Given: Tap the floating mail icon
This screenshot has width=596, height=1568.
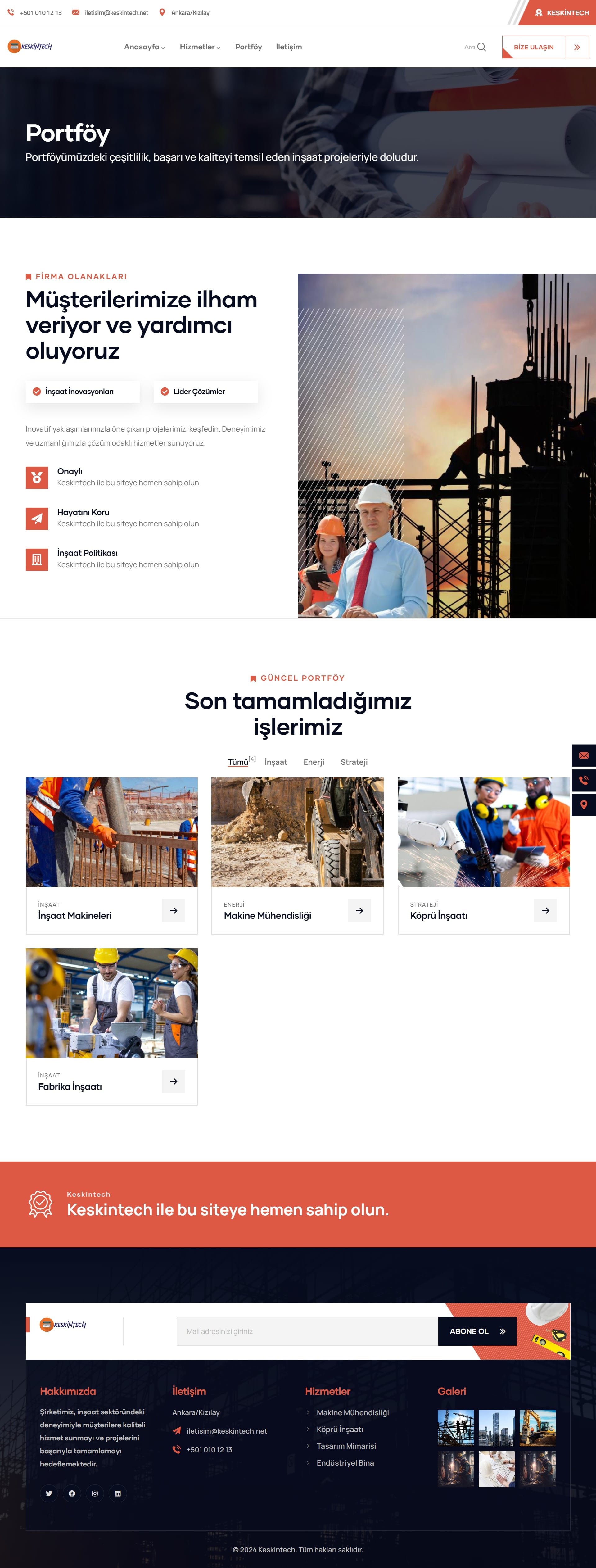Looking at the screenshot, I should 584,755.
